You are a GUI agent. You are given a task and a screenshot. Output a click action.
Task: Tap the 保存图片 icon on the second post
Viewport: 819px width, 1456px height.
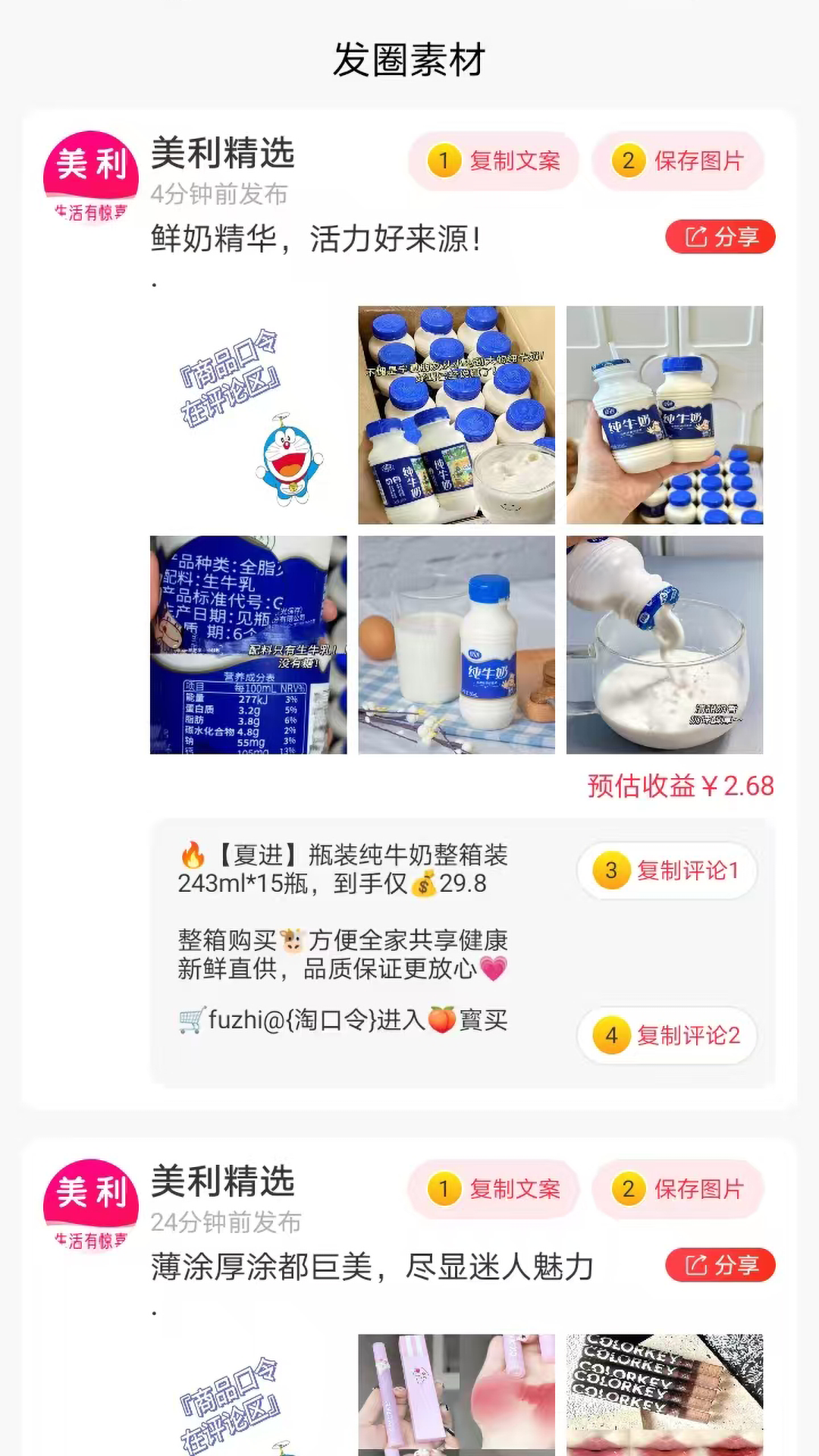click(677, 1189)
